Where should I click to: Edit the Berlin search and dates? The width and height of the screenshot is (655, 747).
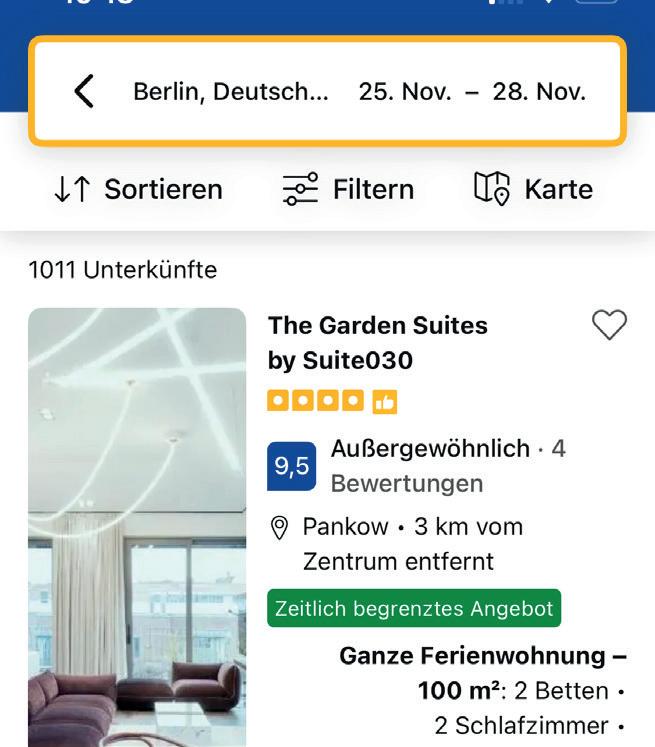(x=358, y=92)
